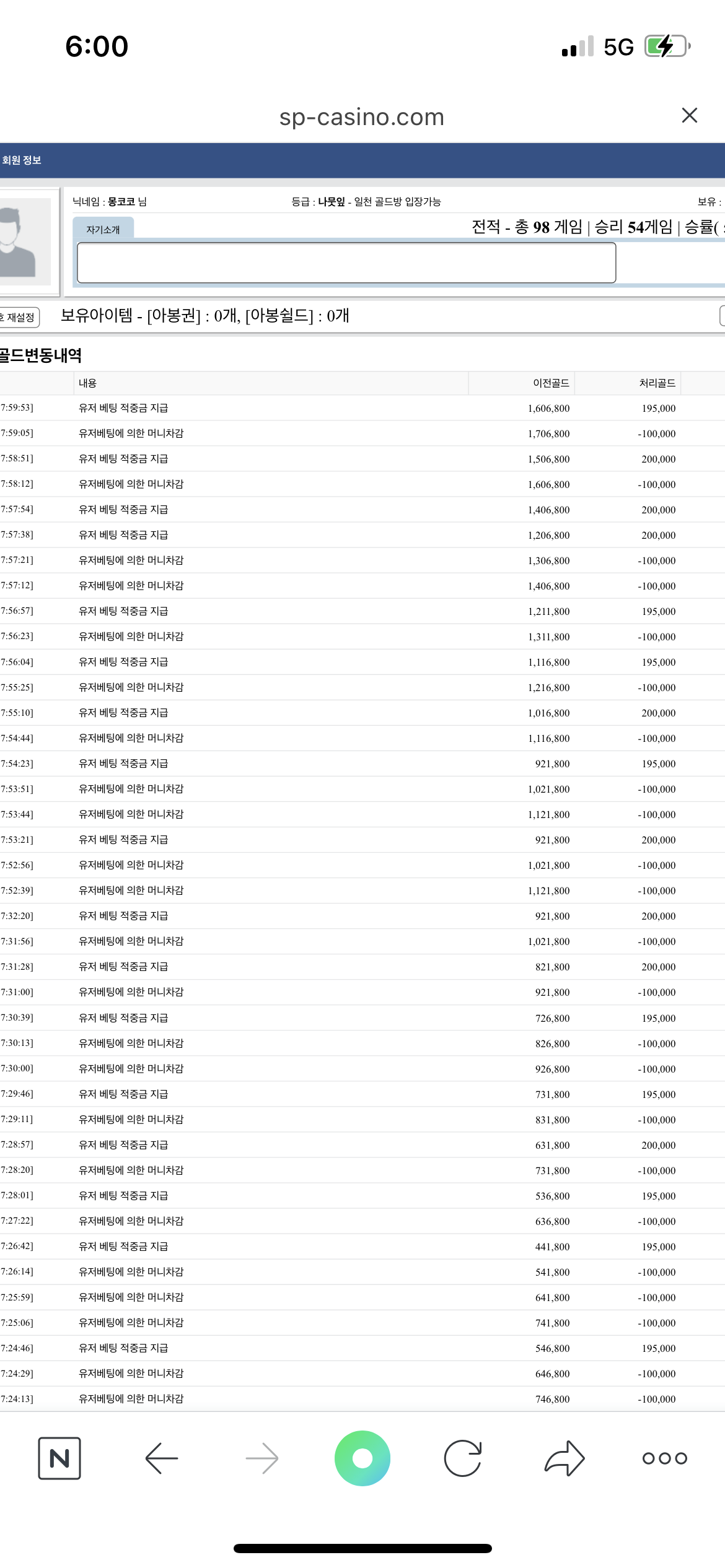Screen dimensions: 725x1568
Task: Focus the self-introduction text box
Action: [346, 263]
